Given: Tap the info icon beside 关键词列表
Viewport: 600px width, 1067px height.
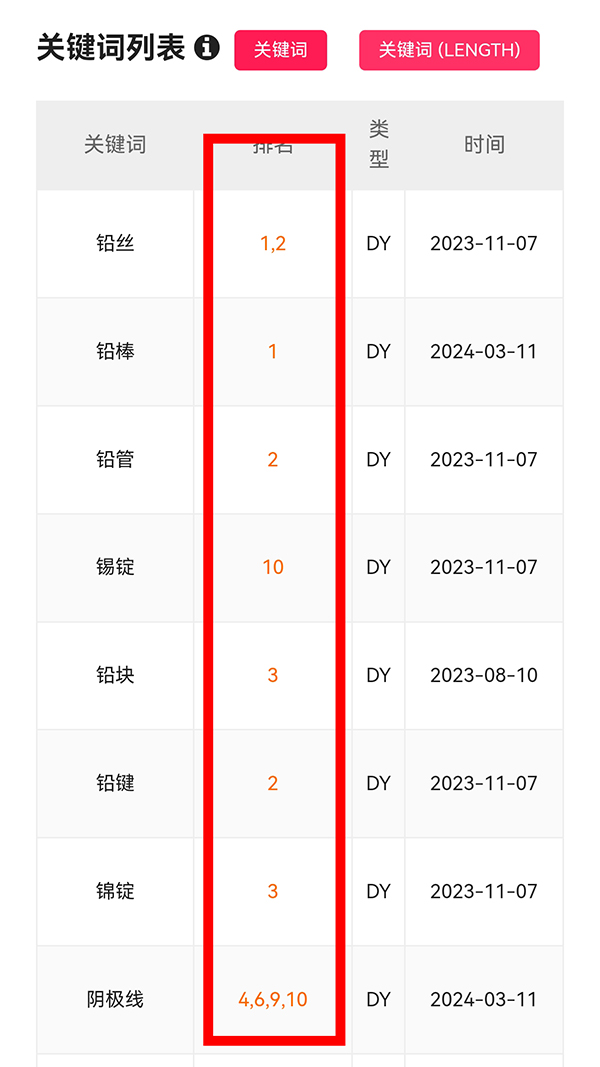Looking at the screenshot, I should (x=207, y=47).
